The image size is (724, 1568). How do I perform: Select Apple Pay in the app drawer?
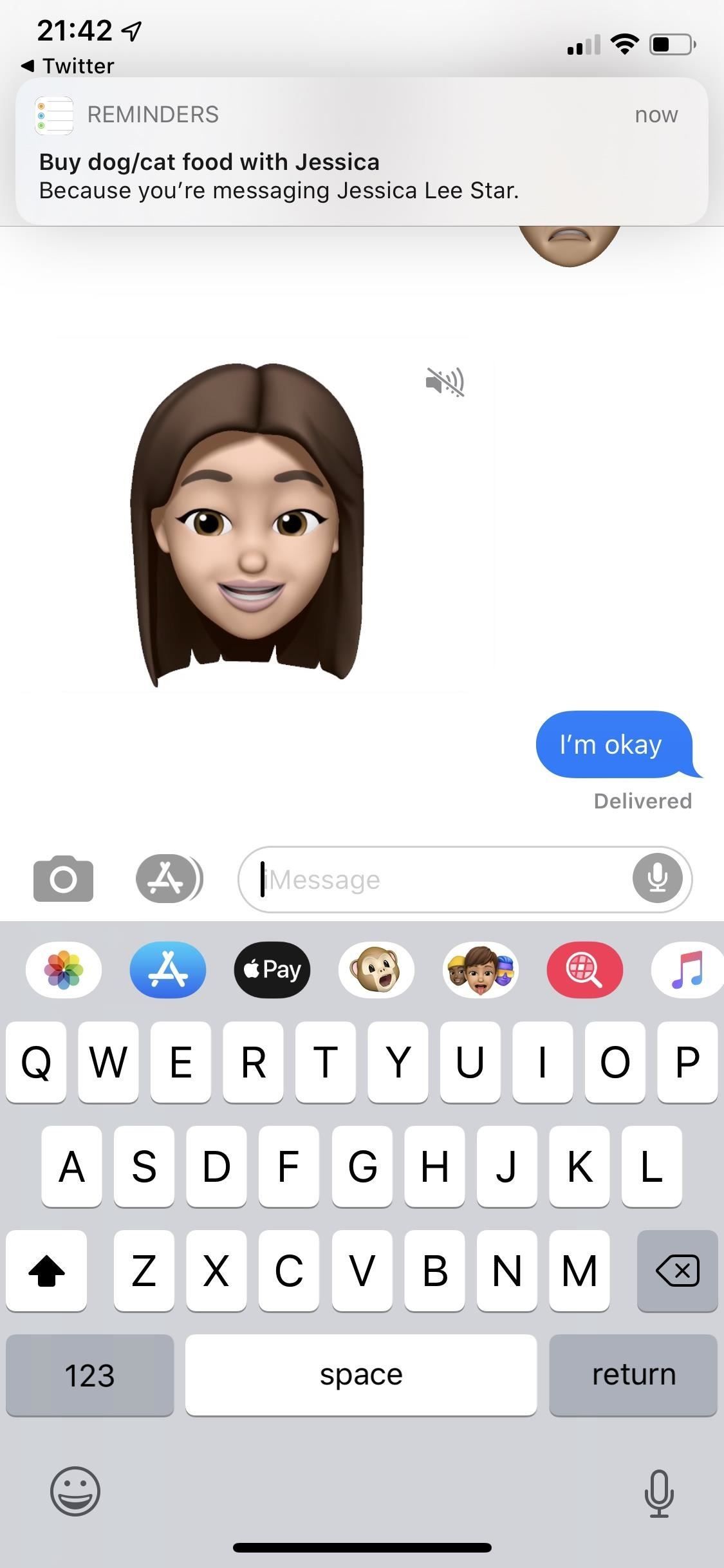pos(272,970)
